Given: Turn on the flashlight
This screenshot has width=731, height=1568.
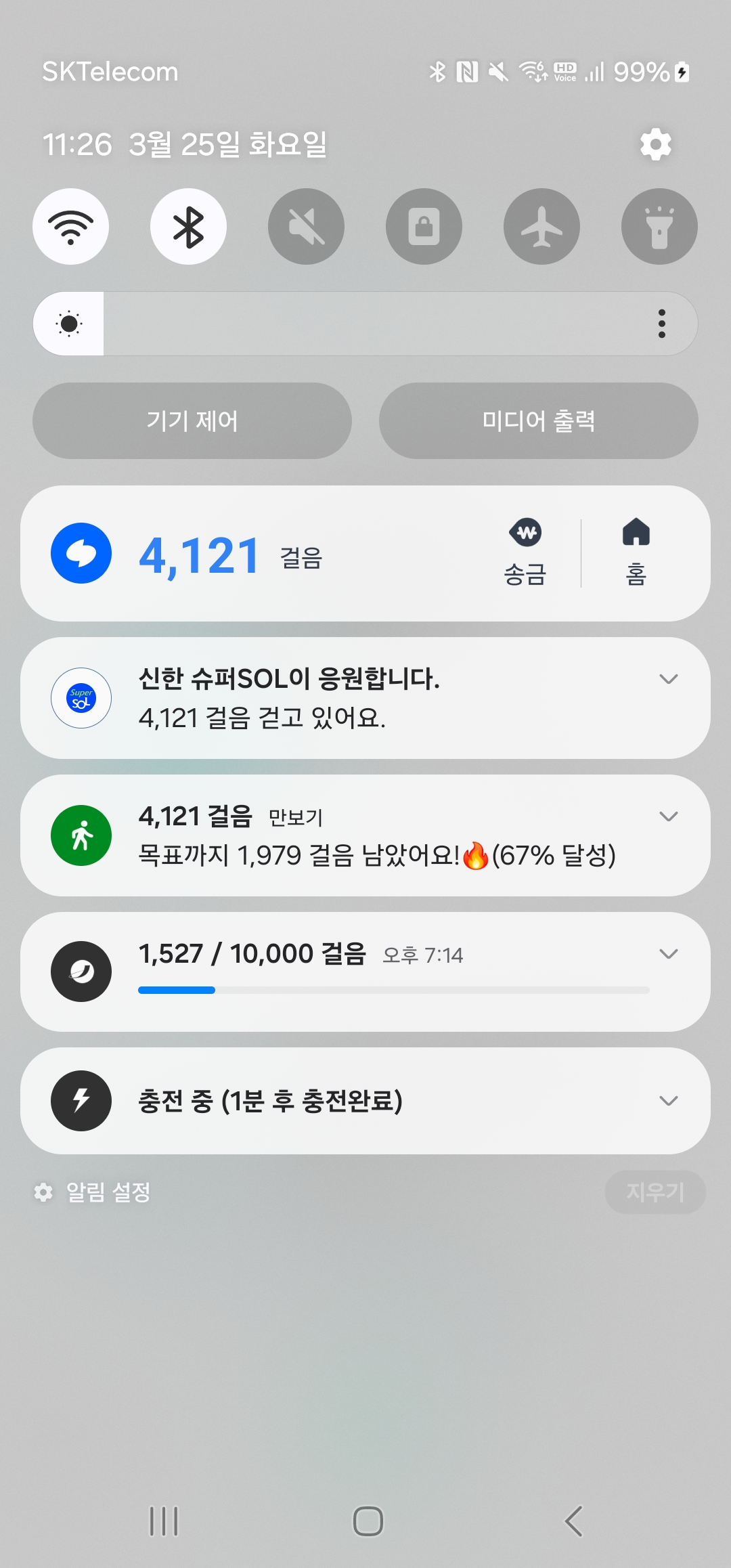Looking at the screenshot, I should (659, 227).
